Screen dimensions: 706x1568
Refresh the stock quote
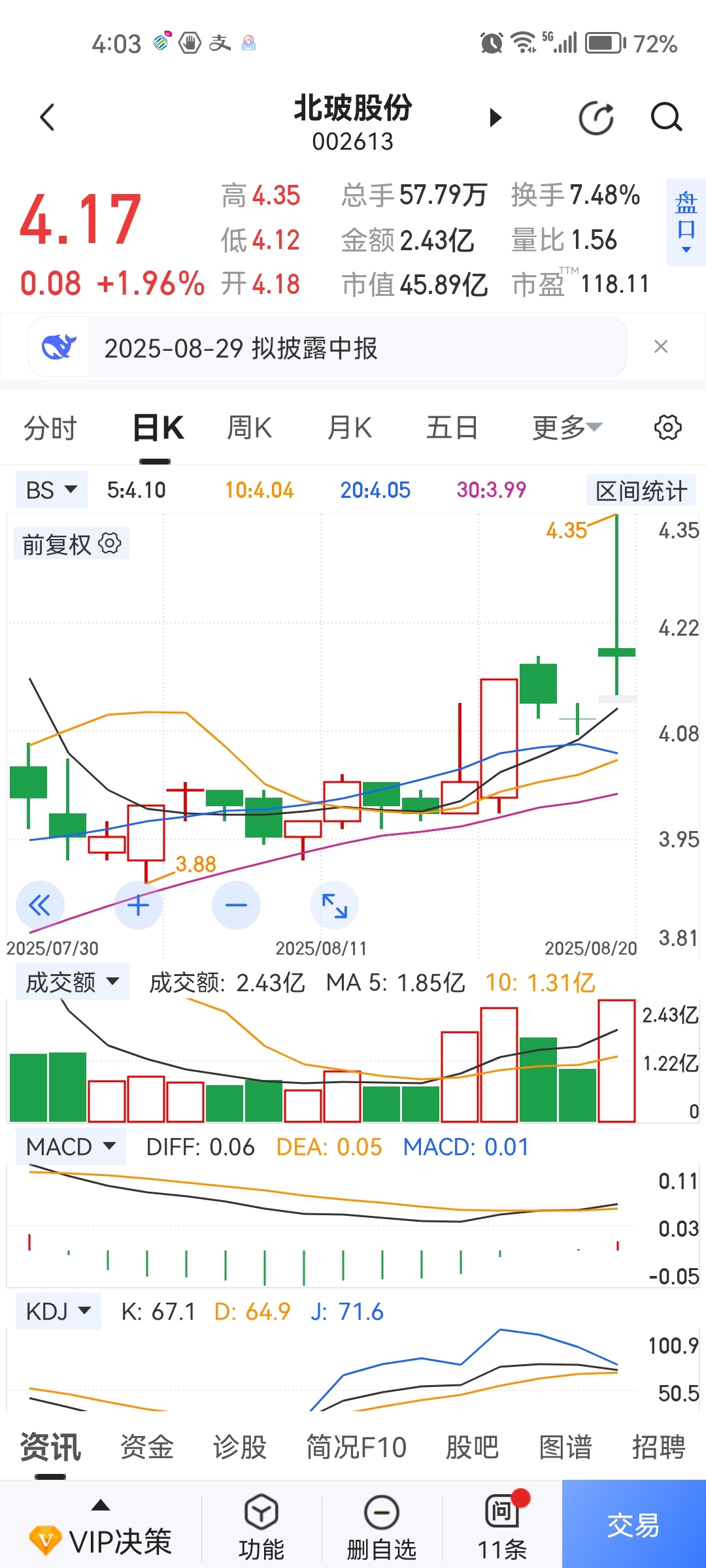pos(596,118)
